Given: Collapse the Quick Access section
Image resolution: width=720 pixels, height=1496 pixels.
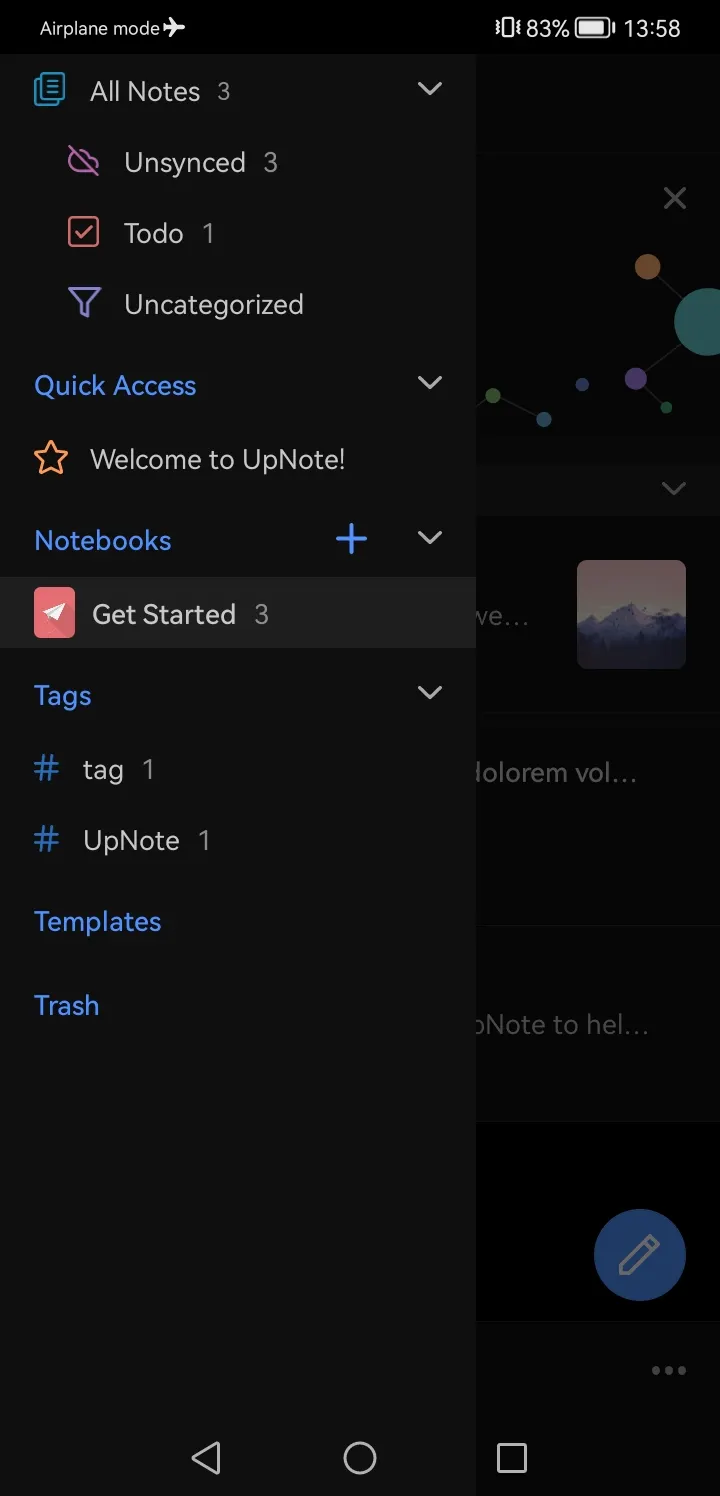Looking at the screenshot, I should point(430,382).
